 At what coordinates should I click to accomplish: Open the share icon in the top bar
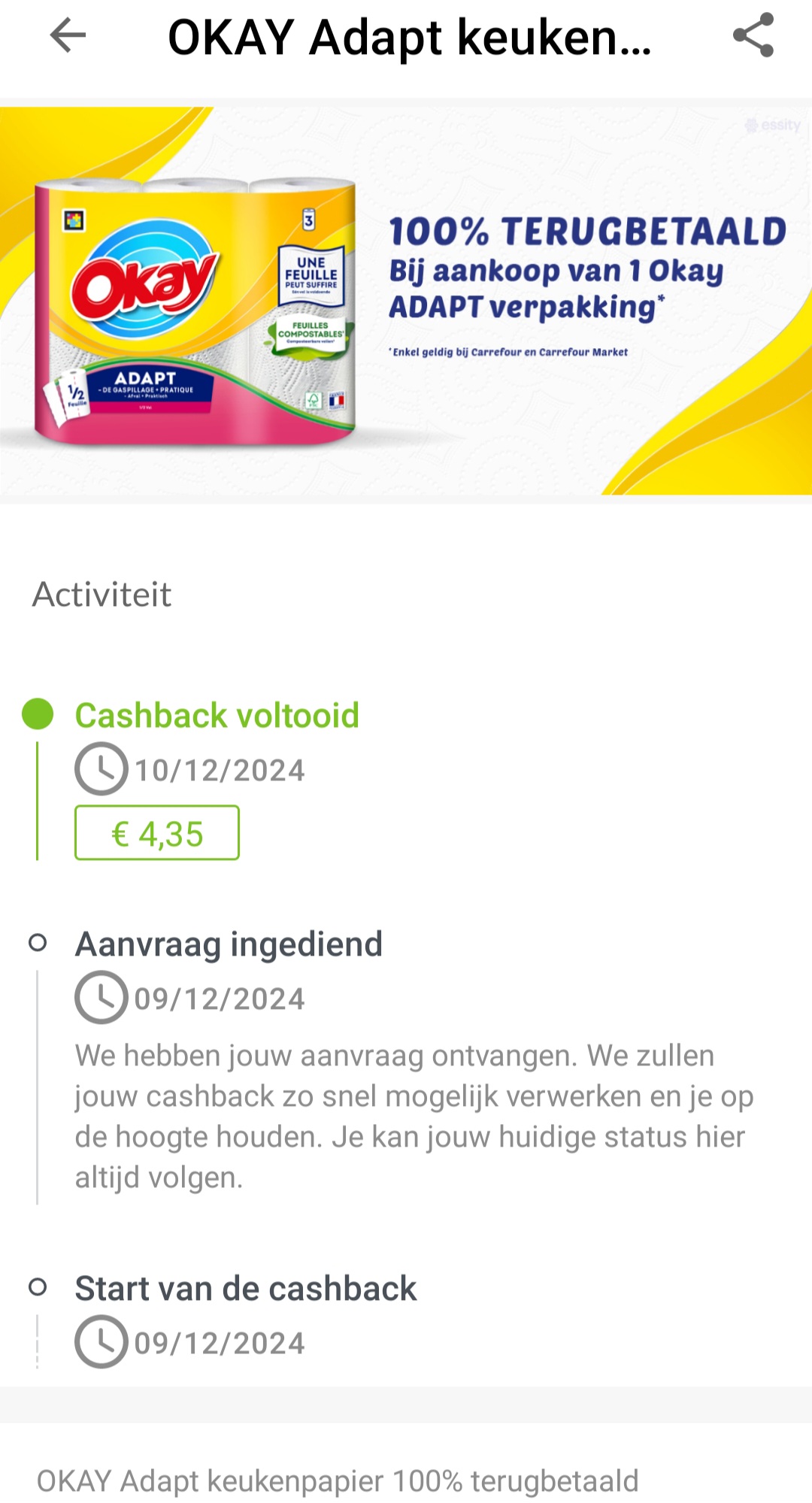[x=755, y=35]
